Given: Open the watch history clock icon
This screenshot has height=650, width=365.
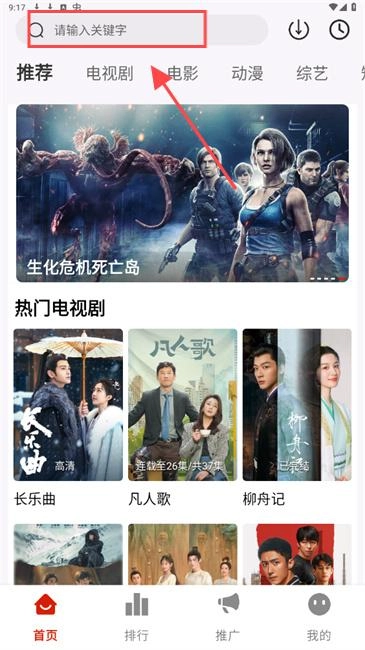Looking at the screenshot, I should (x=339, y=30).
